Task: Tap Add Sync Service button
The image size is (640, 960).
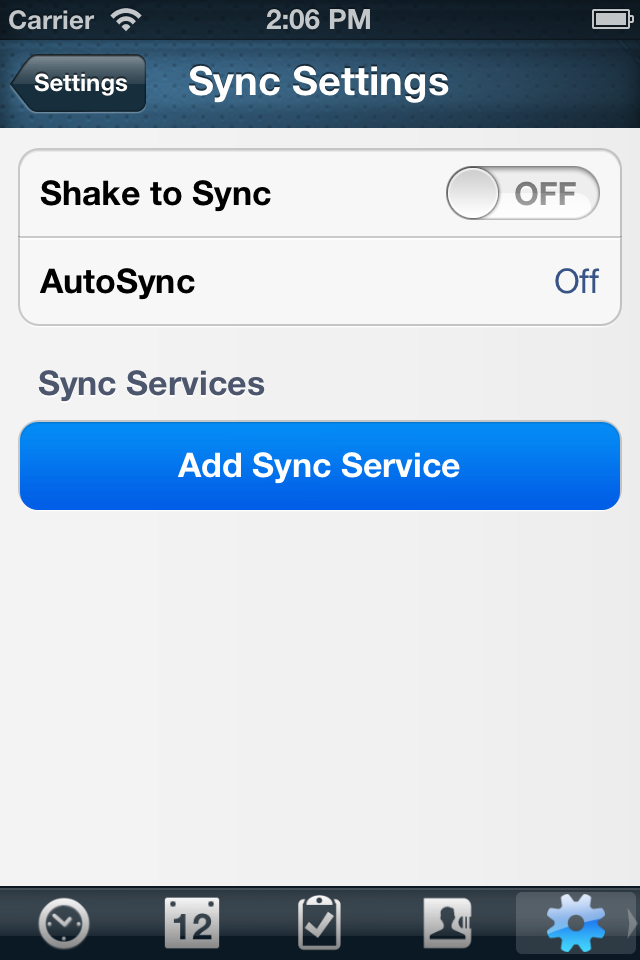Action: coord(320,466)
